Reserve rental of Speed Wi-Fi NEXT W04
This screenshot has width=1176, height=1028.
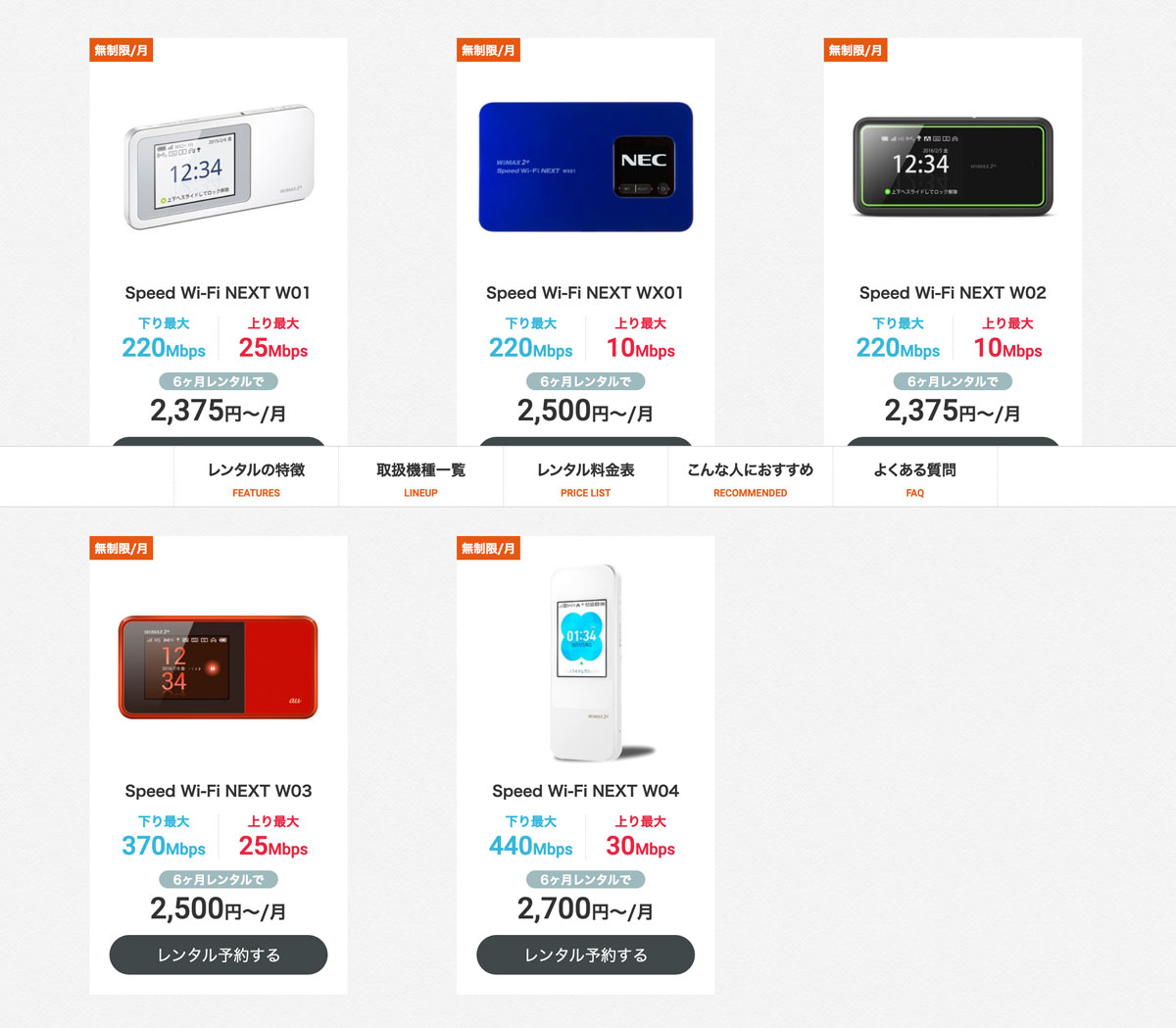[x=585, y=955]
